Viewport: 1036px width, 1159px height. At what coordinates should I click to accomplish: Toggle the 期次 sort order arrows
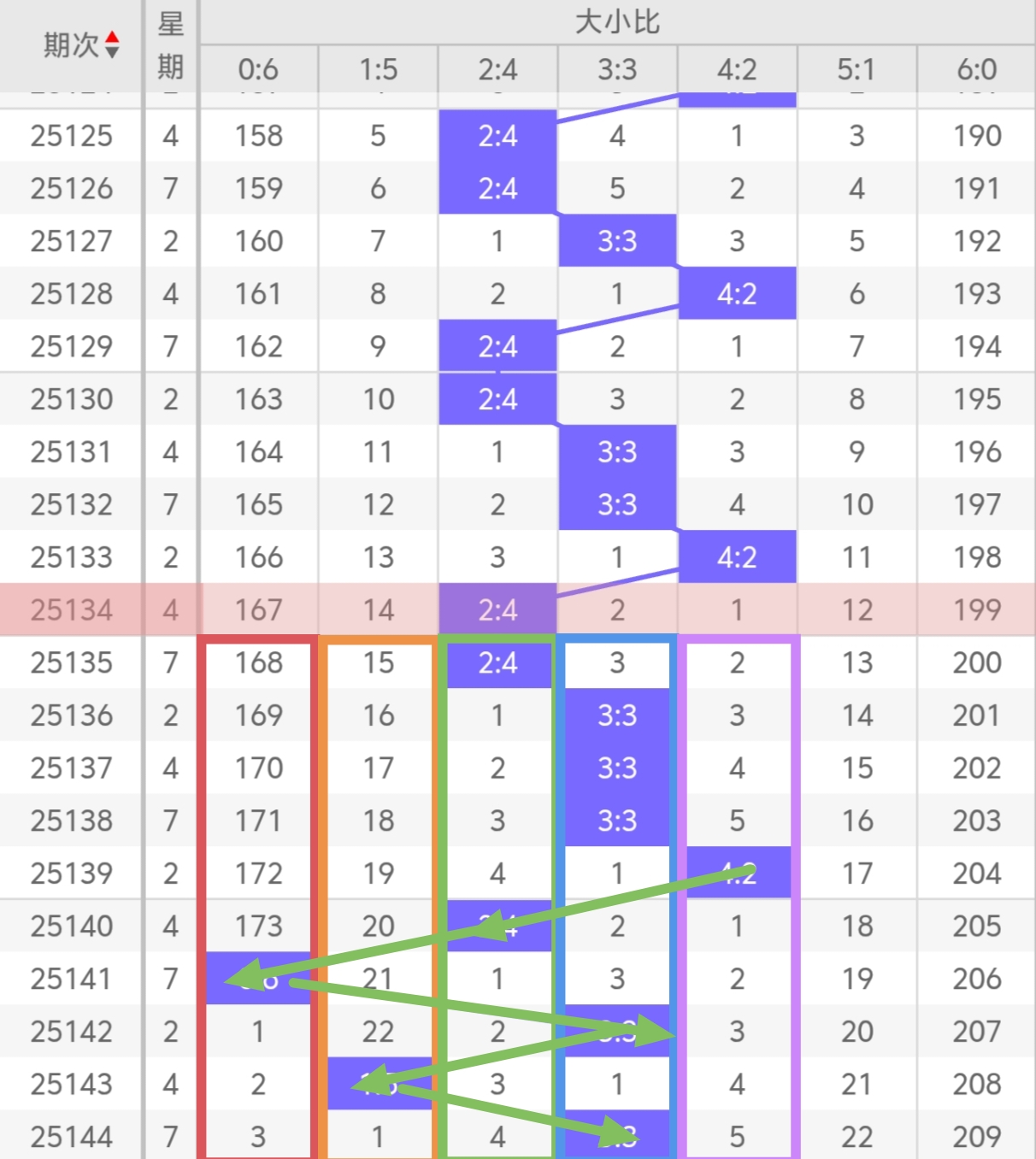tap(111, 45)
